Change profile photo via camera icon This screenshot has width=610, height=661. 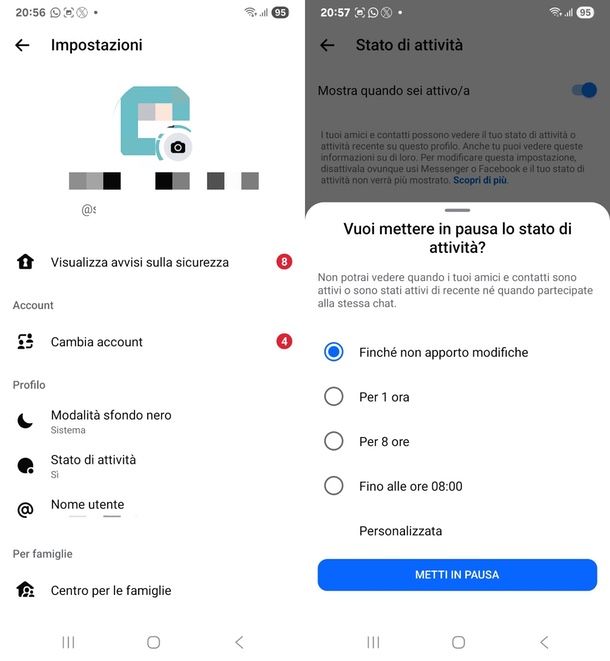[x=178, y=147]
